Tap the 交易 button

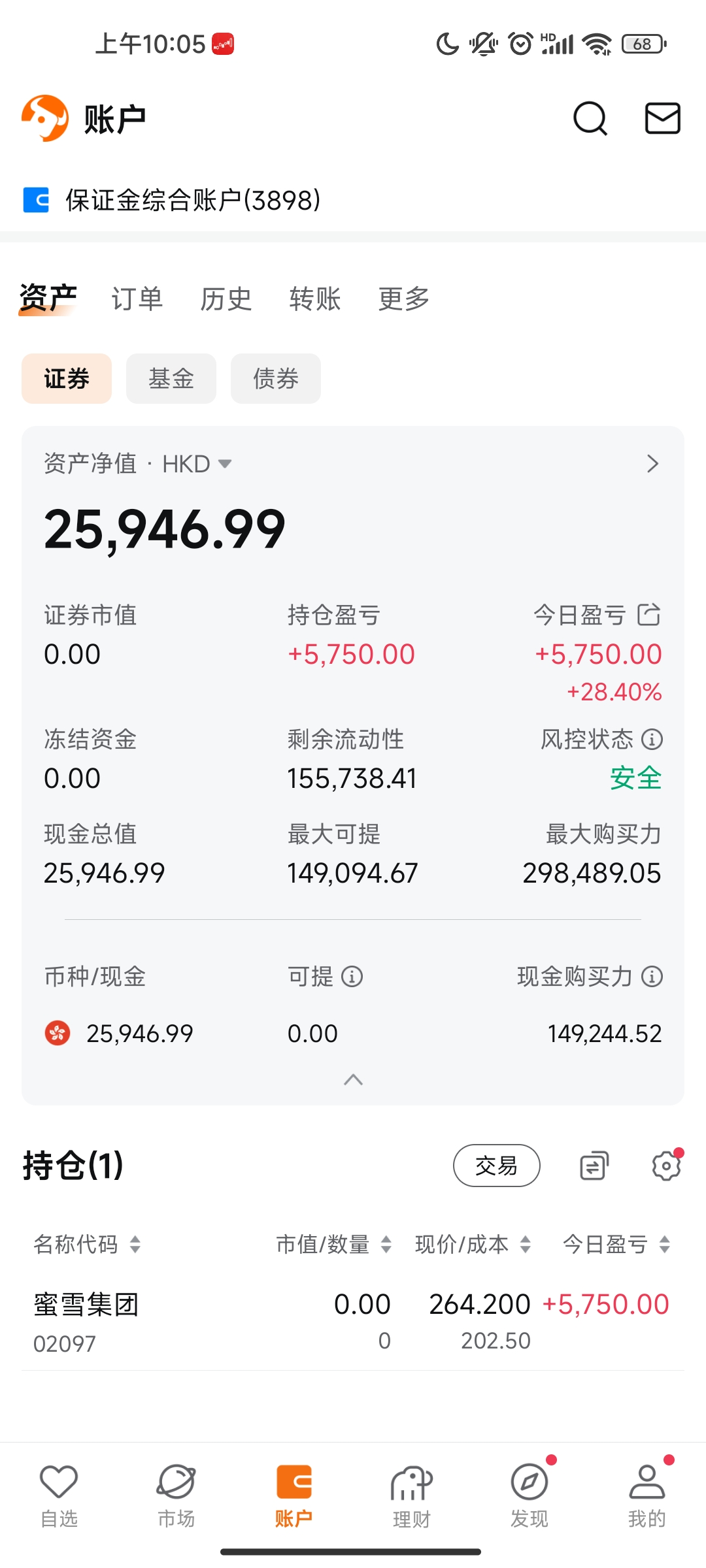tap(496, 1166)
